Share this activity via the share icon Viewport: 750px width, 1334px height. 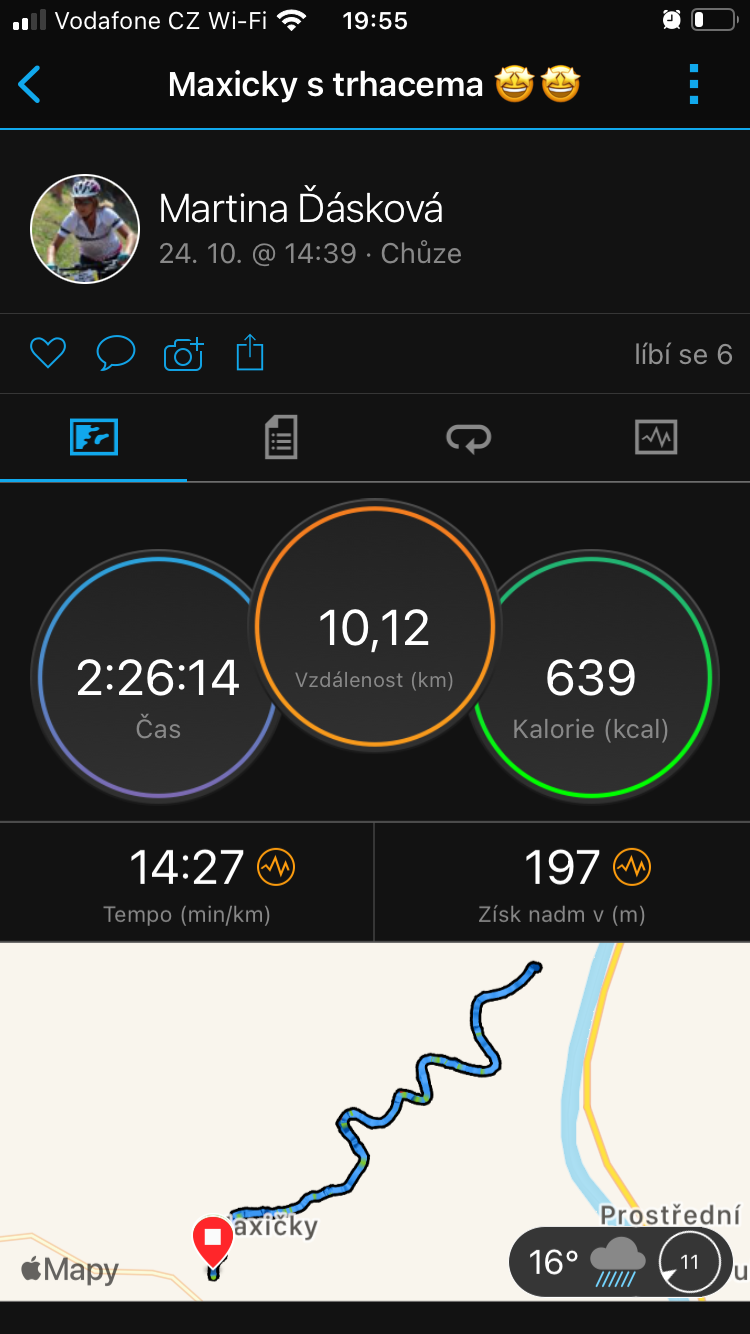point(250,352)
